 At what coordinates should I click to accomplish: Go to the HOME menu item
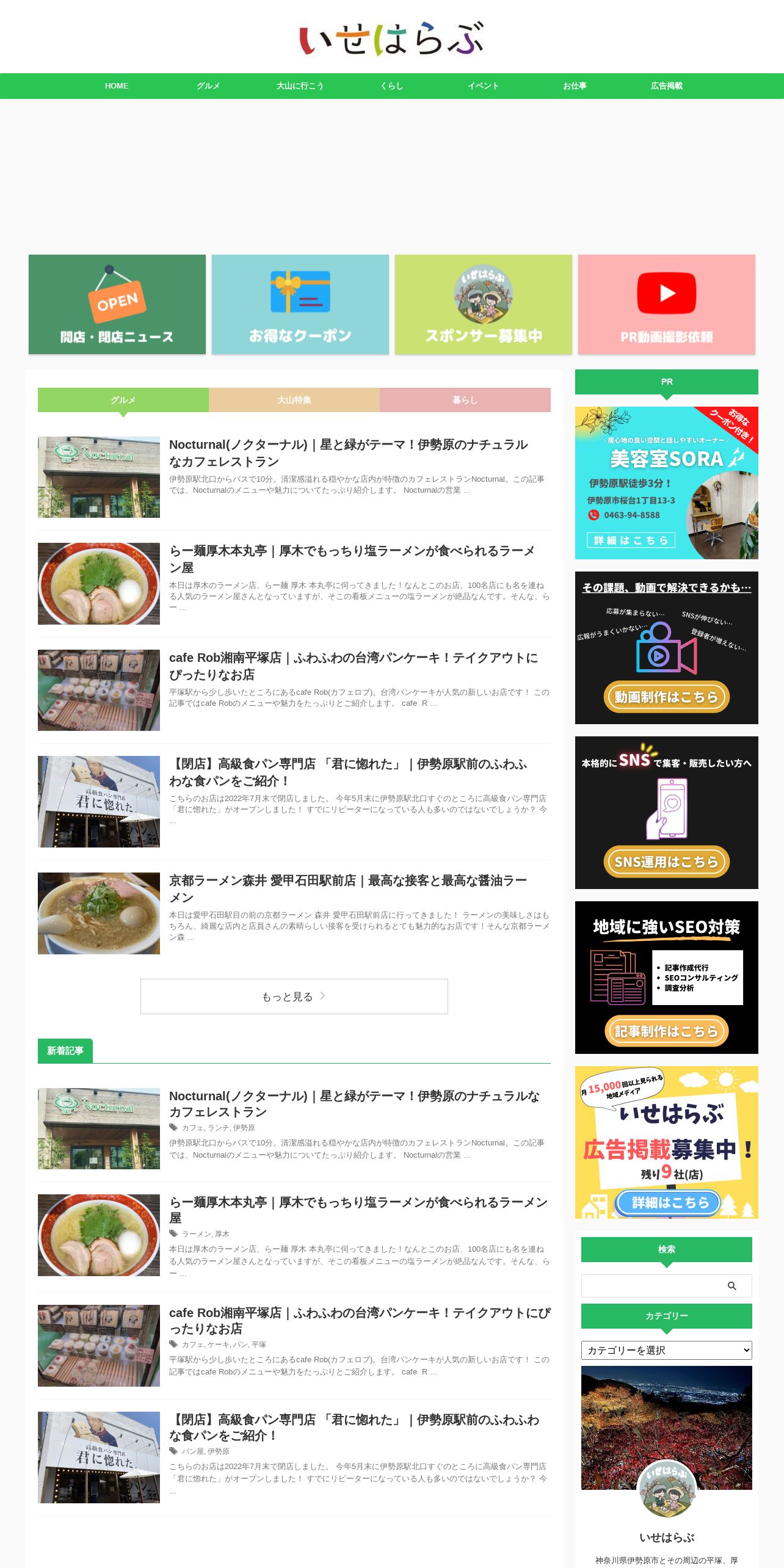click(x=117, y=86)
